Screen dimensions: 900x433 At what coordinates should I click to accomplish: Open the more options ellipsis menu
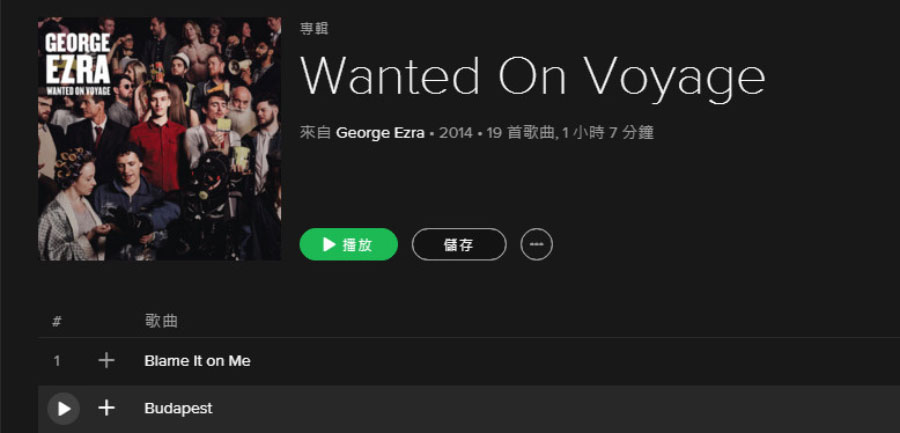click(537, 244)
